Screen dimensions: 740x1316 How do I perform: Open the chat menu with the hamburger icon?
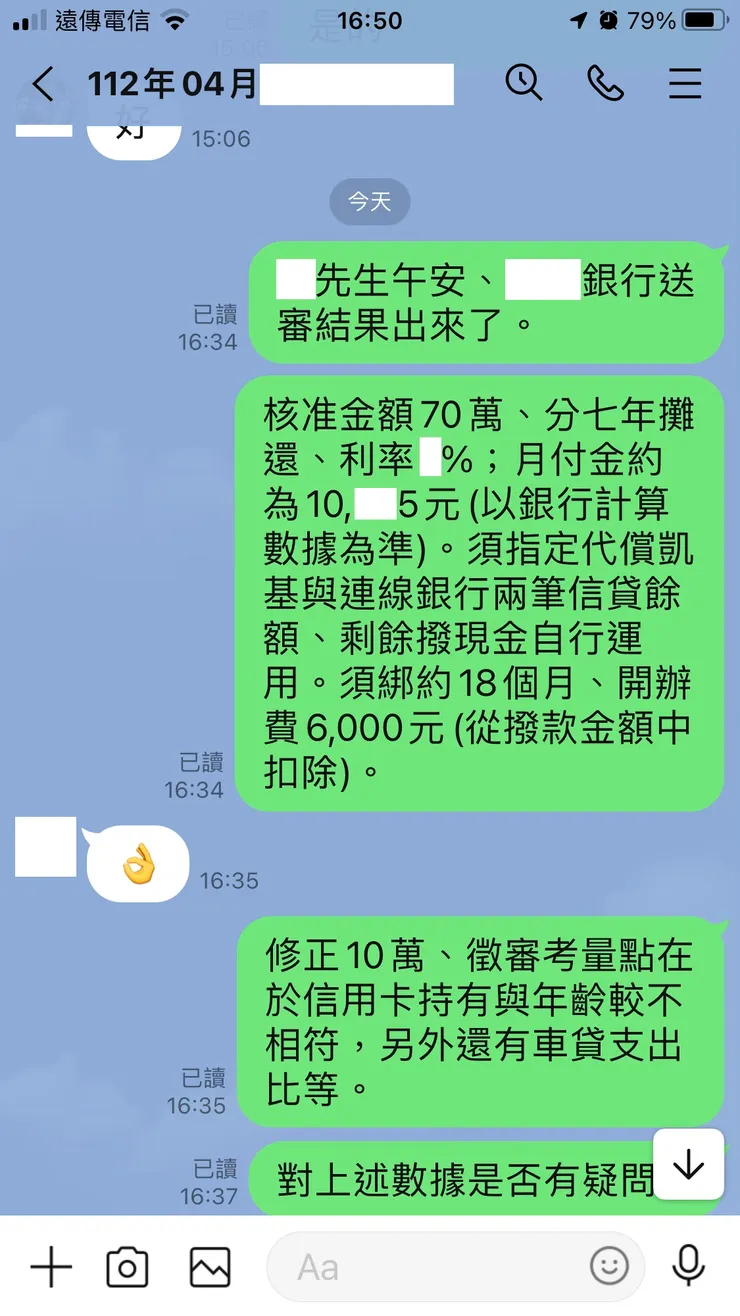point(685,85)
